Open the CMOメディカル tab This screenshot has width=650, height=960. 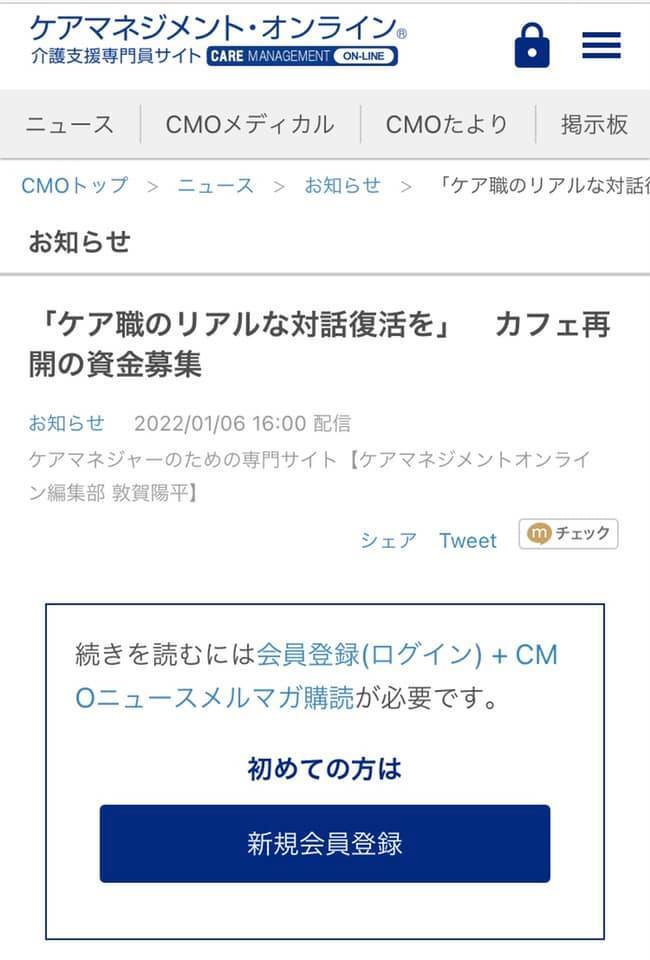tap(249, 125)
